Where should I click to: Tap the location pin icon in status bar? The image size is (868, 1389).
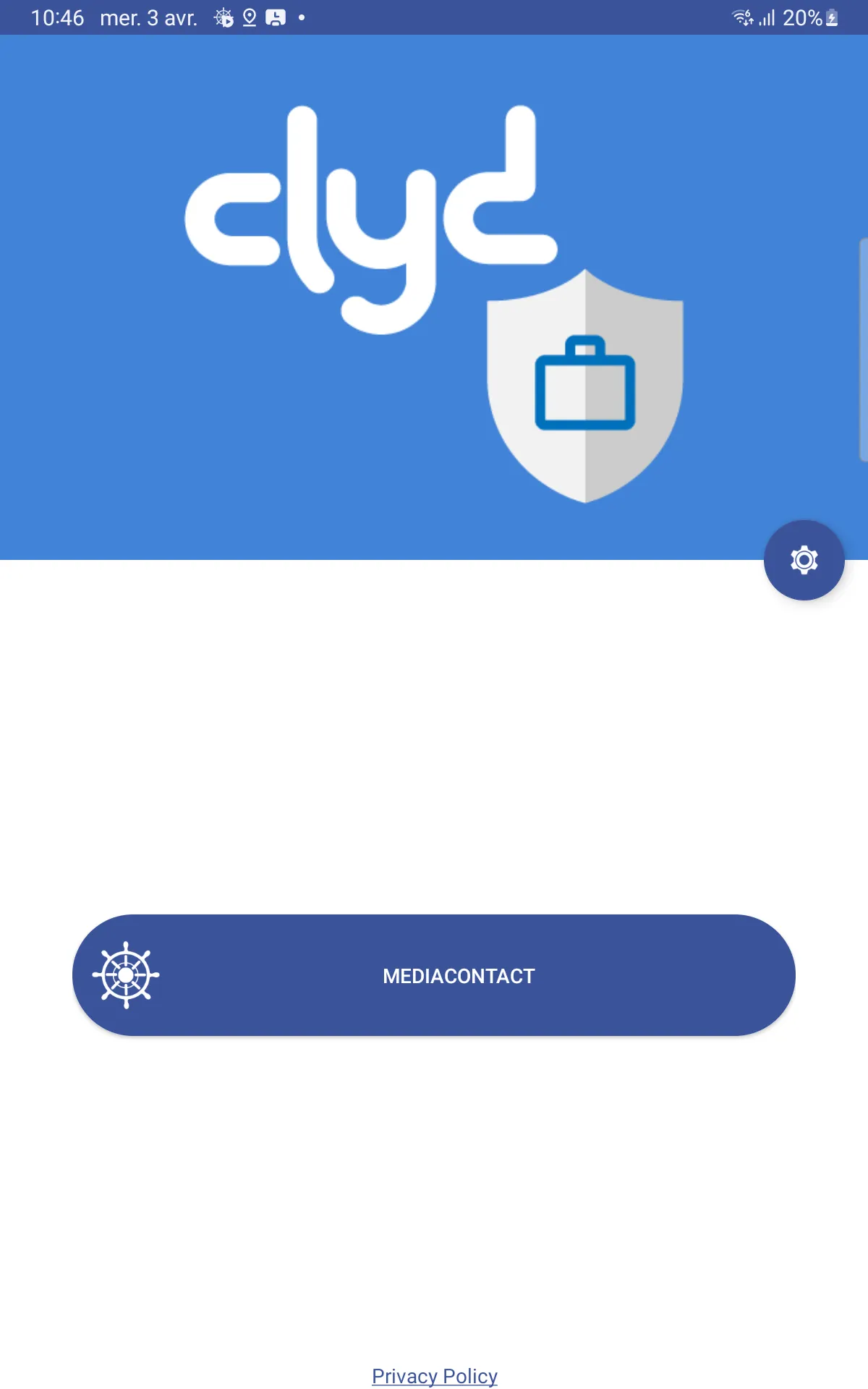(x=248, y=16)
